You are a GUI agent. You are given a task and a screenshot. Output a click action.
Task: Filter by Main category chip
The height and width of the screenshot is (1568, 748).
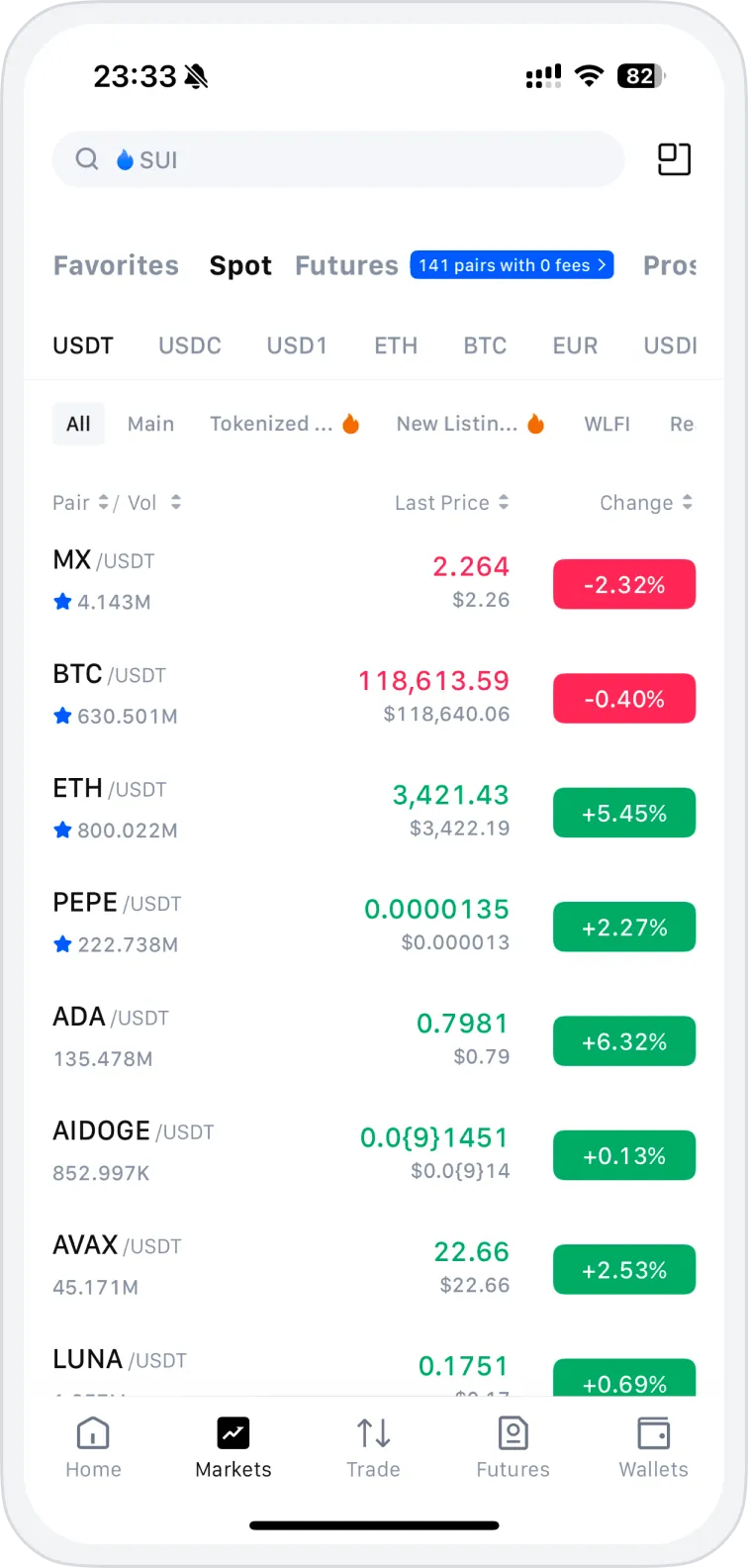click(x=150, y=424)
